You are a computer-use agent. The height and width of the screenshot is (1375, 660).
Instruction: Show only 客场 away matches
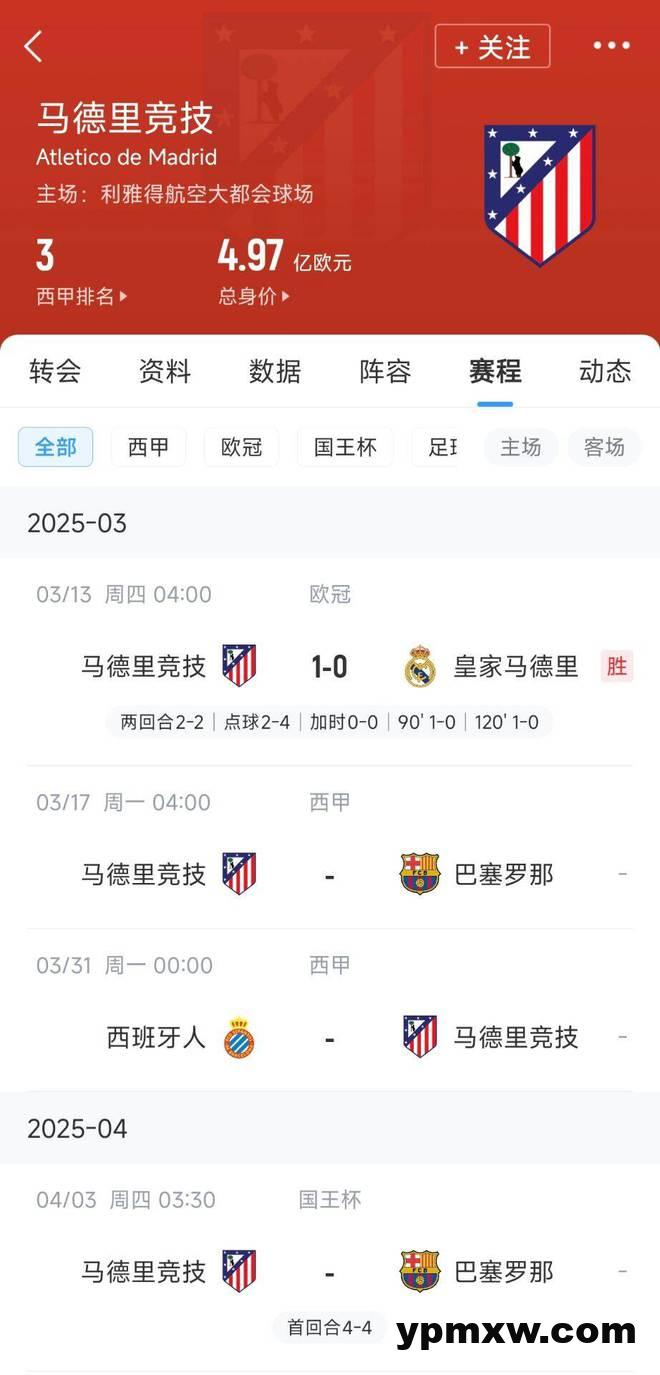[x=604, y=447]
